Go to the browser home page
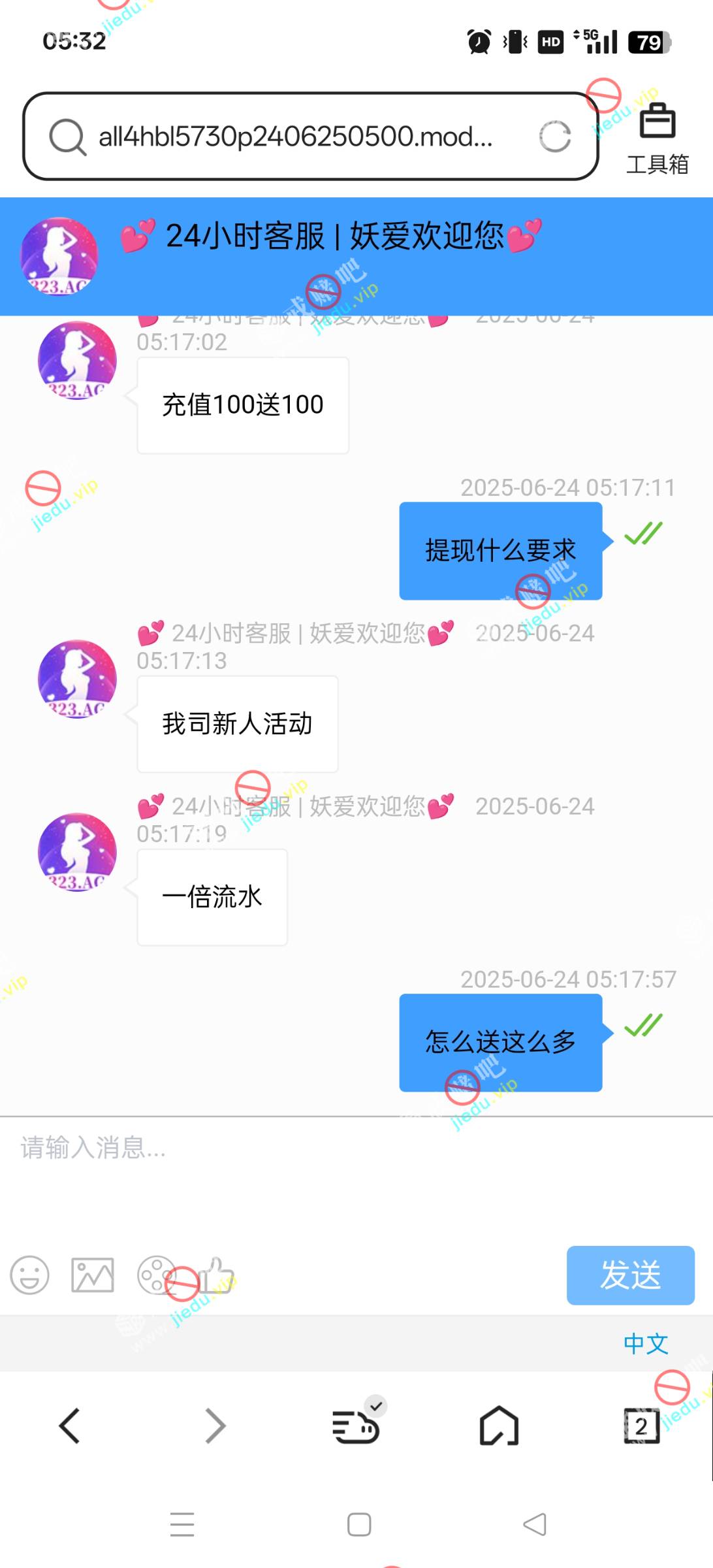This screenshot has width=713, height=1568. click(499, 1425)
